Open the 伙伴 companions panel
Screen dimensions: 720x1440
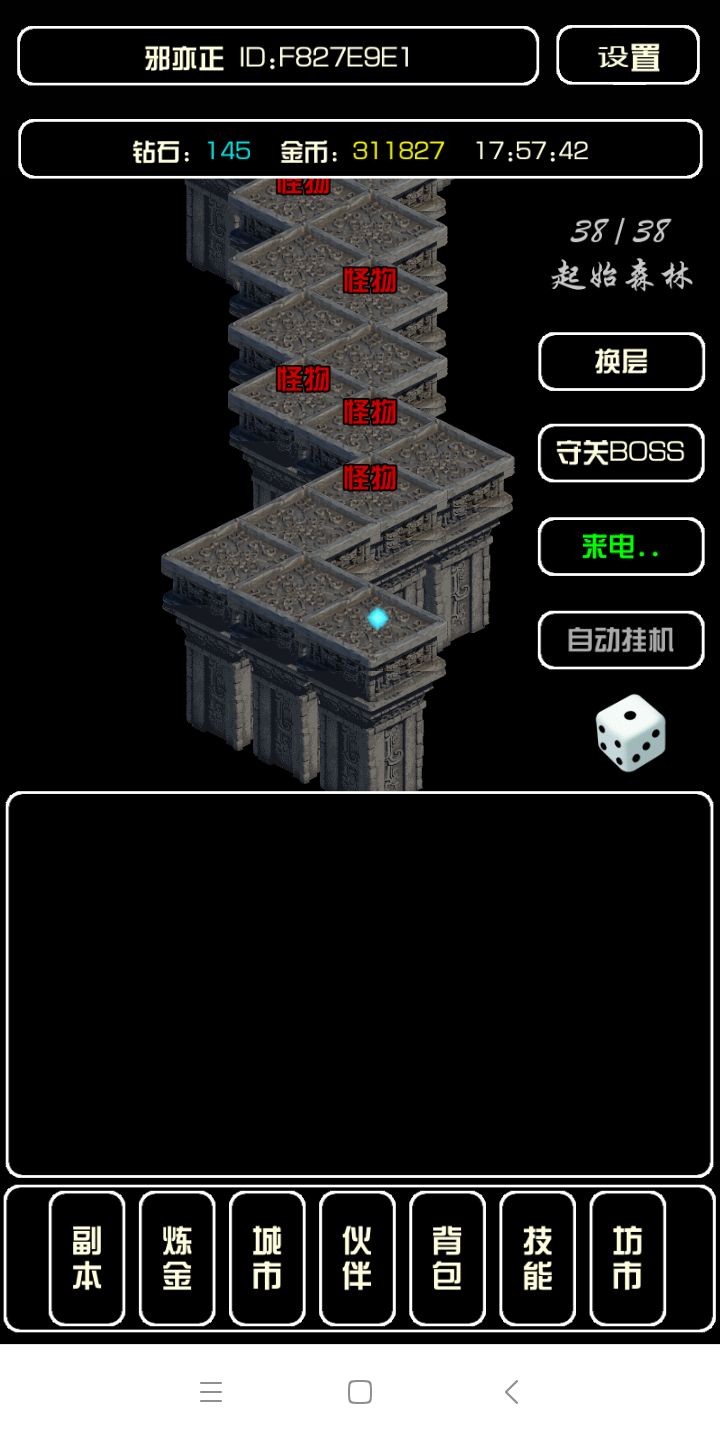(357, 1258)
